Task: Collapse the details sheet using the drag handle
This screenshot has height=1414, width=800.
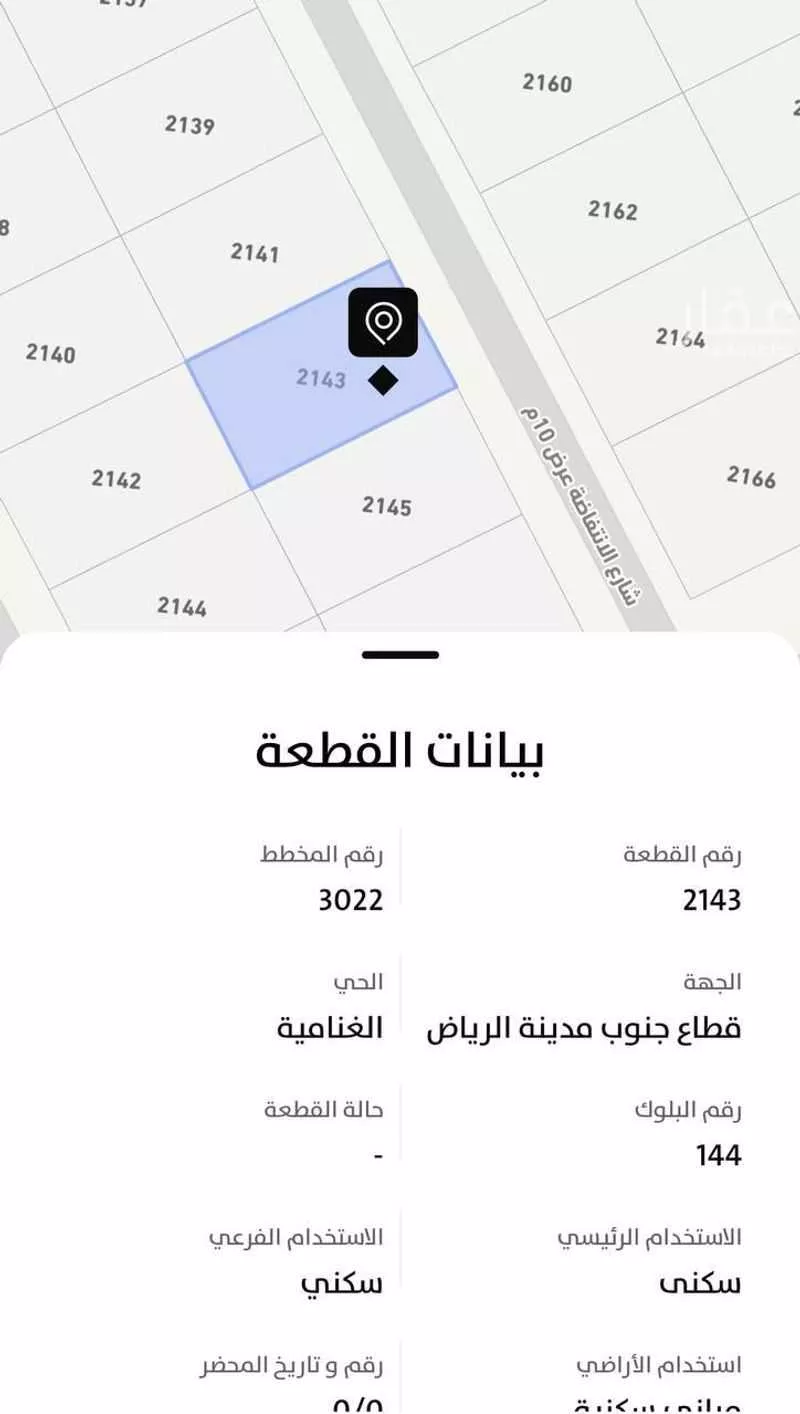Action: pyautogui.click(x=400, y=656)
